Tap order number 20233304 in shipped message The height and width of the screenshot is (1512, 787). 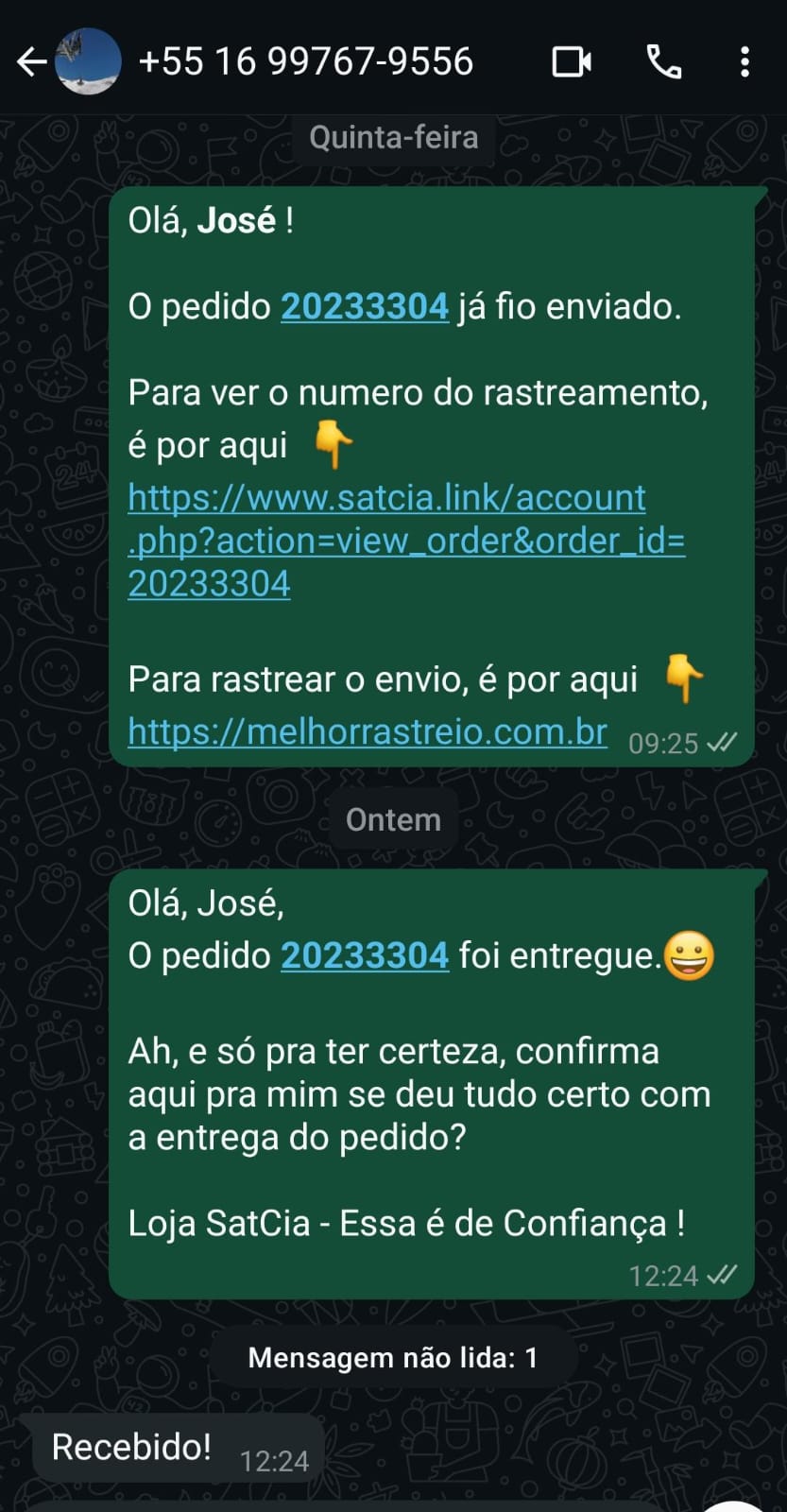point(365,306)
